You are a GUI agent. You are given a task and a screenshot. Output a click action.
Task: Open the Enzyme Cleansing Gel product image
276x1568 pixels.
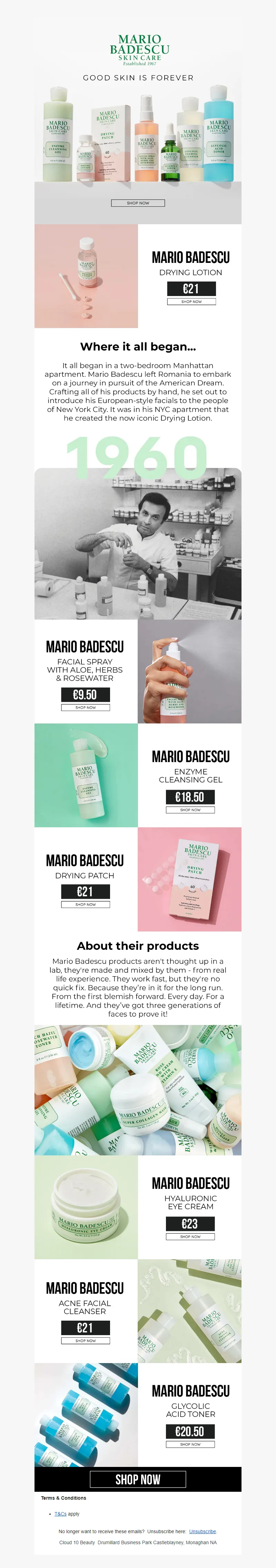[86, 775]
